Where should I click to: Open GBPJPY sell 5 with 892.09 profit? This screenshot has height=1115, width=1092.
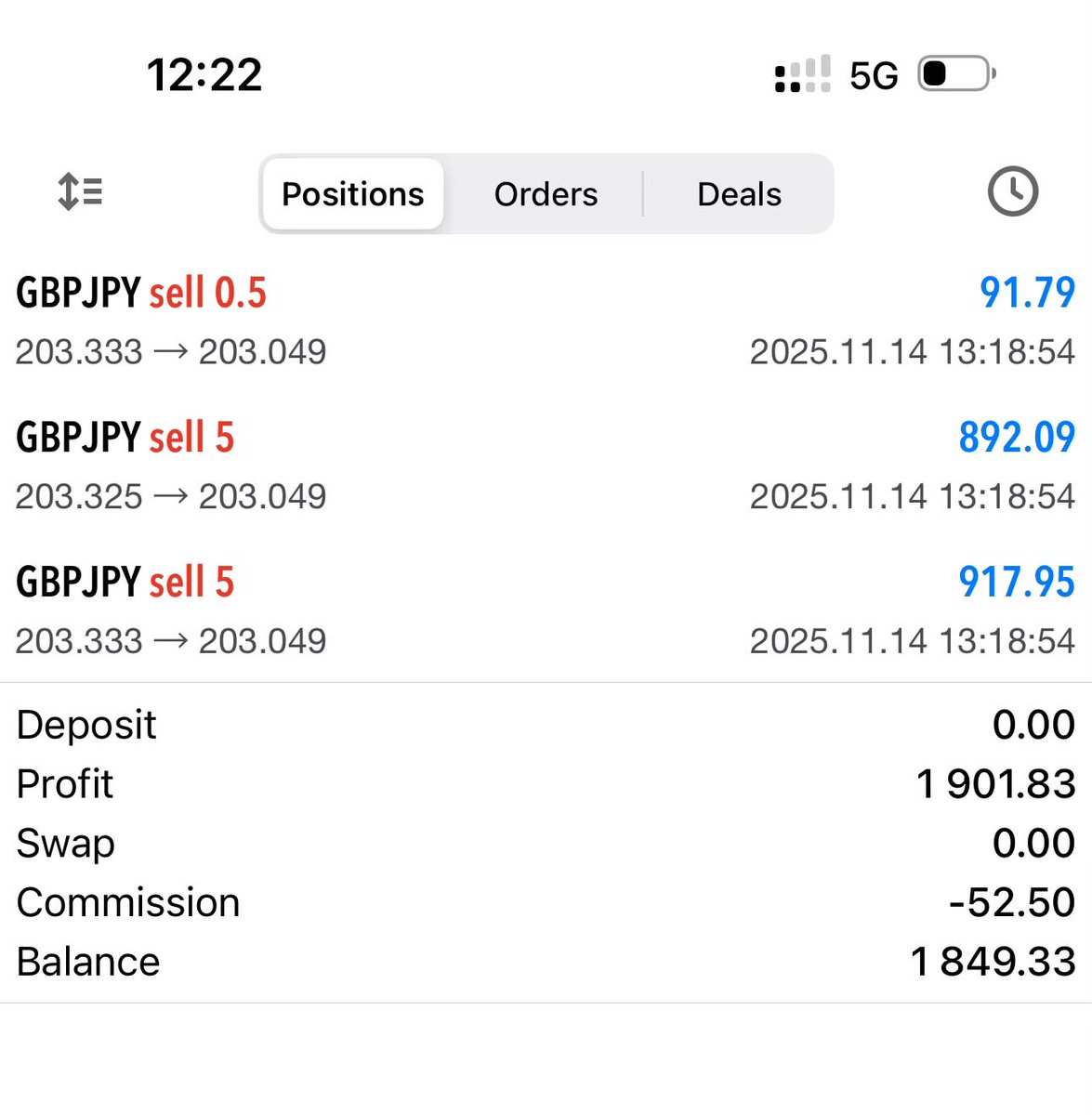tap(545, 466)
